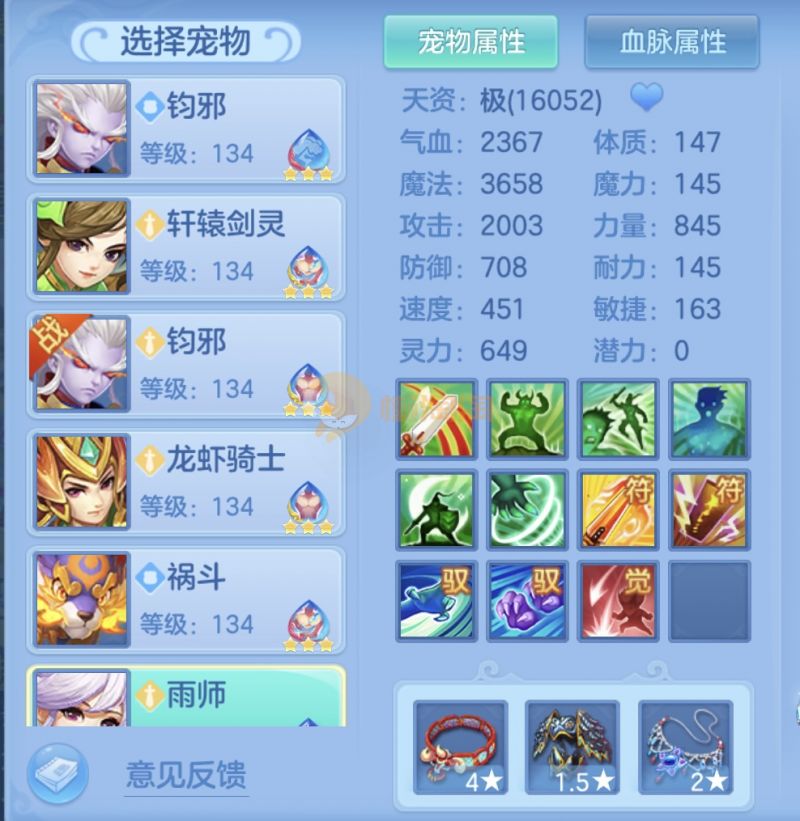Open the 意见反馈 feedback link

tap(186, 774)
